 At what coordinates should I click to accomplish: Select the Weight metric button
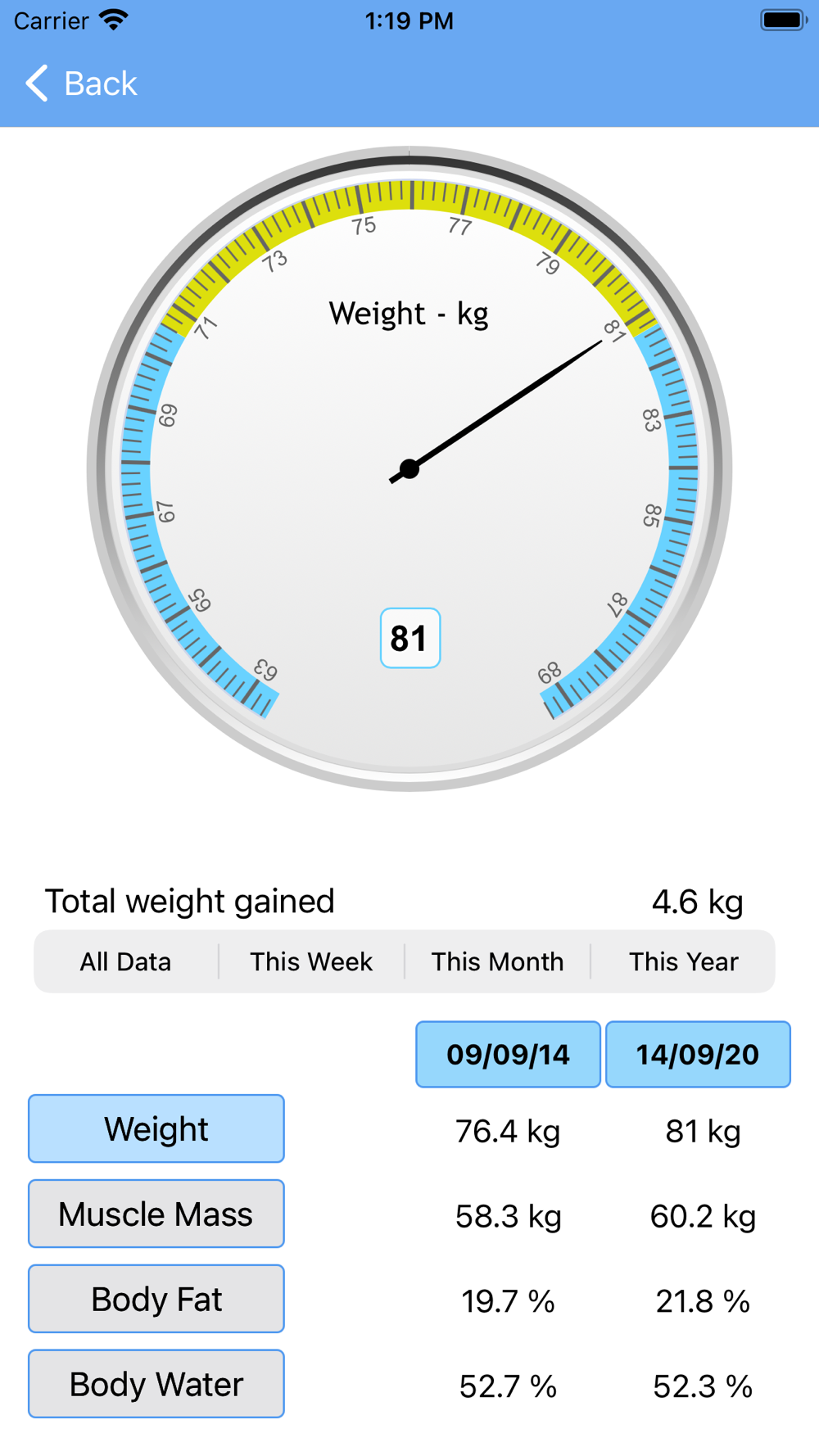156,1128
